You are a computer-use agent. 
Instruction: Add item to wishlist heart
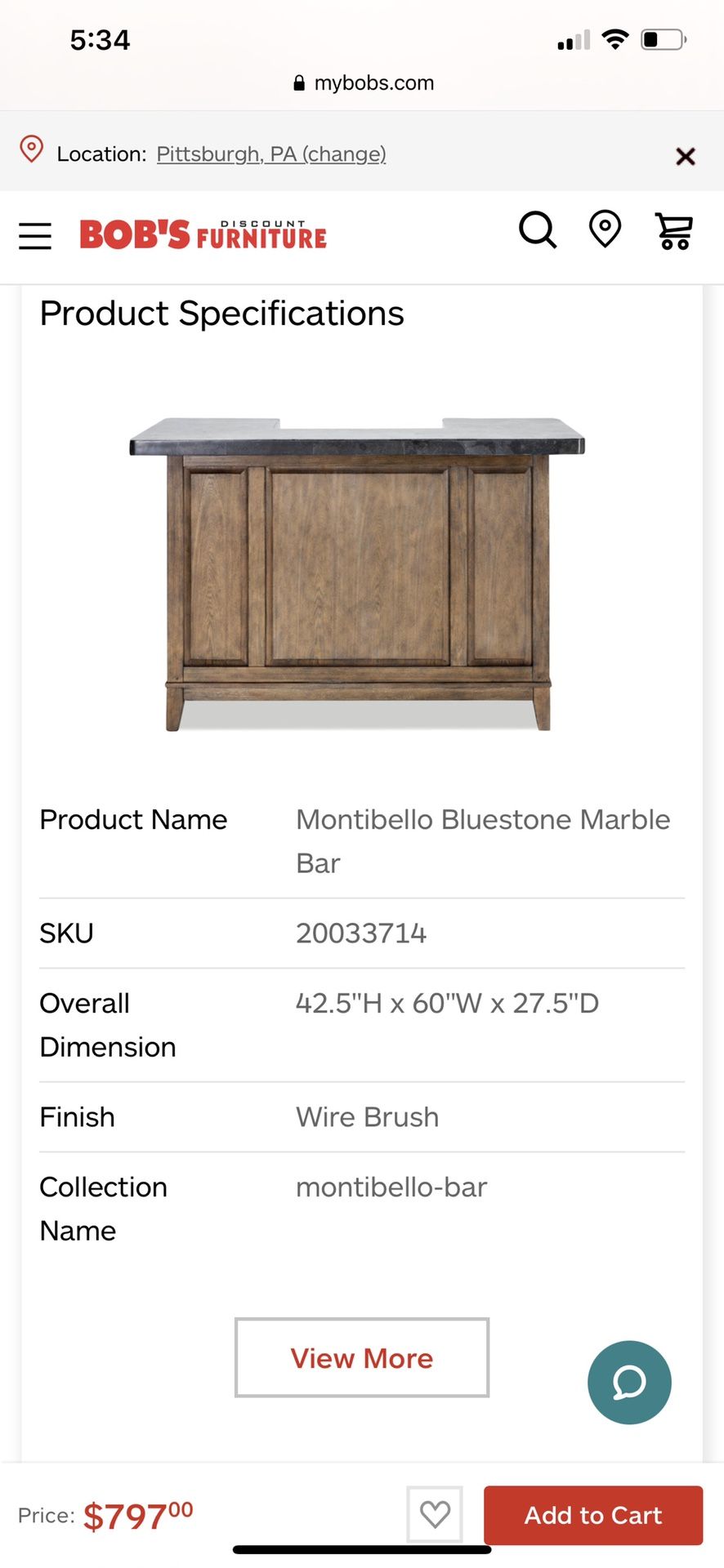tap(435, 1515)
